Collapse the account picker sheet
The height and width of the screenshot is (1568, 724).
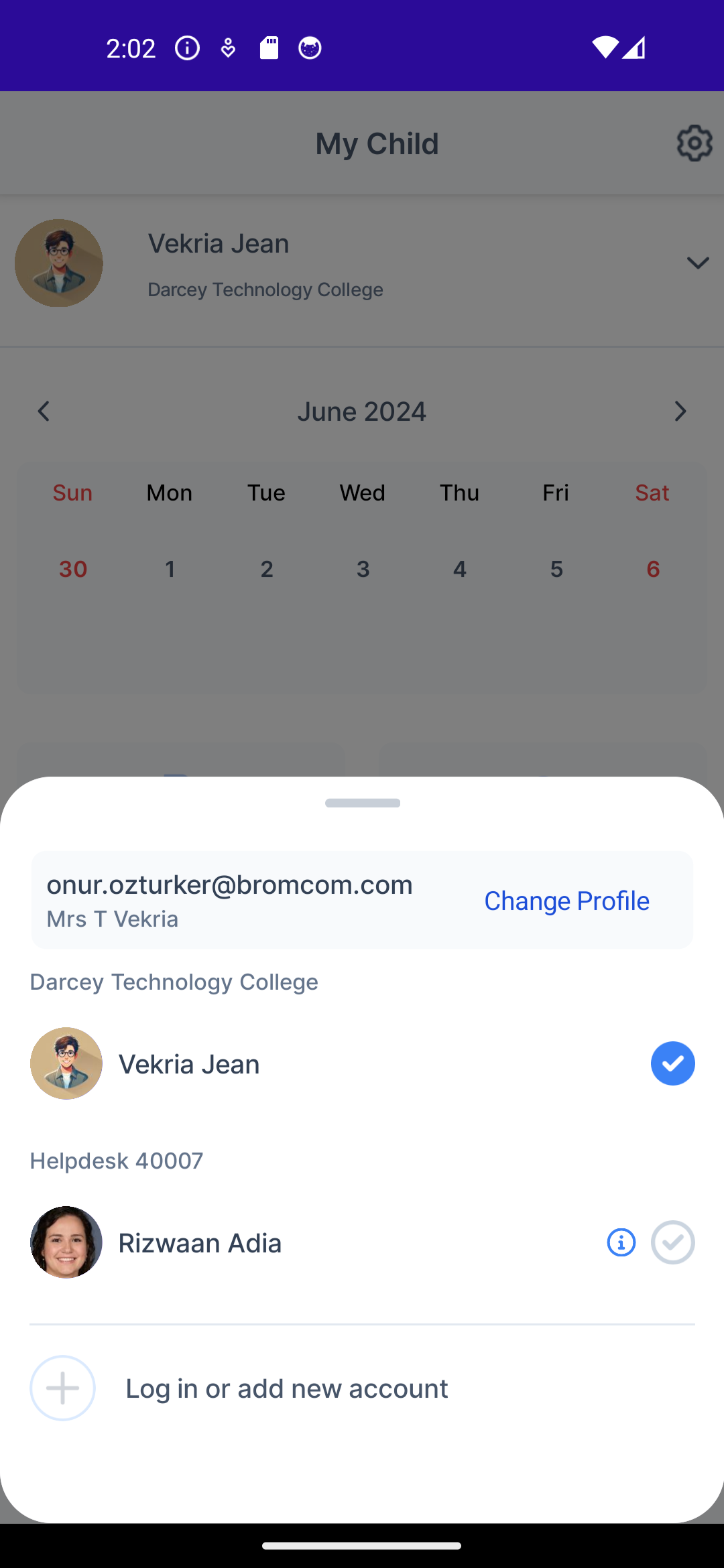(361, 803)
